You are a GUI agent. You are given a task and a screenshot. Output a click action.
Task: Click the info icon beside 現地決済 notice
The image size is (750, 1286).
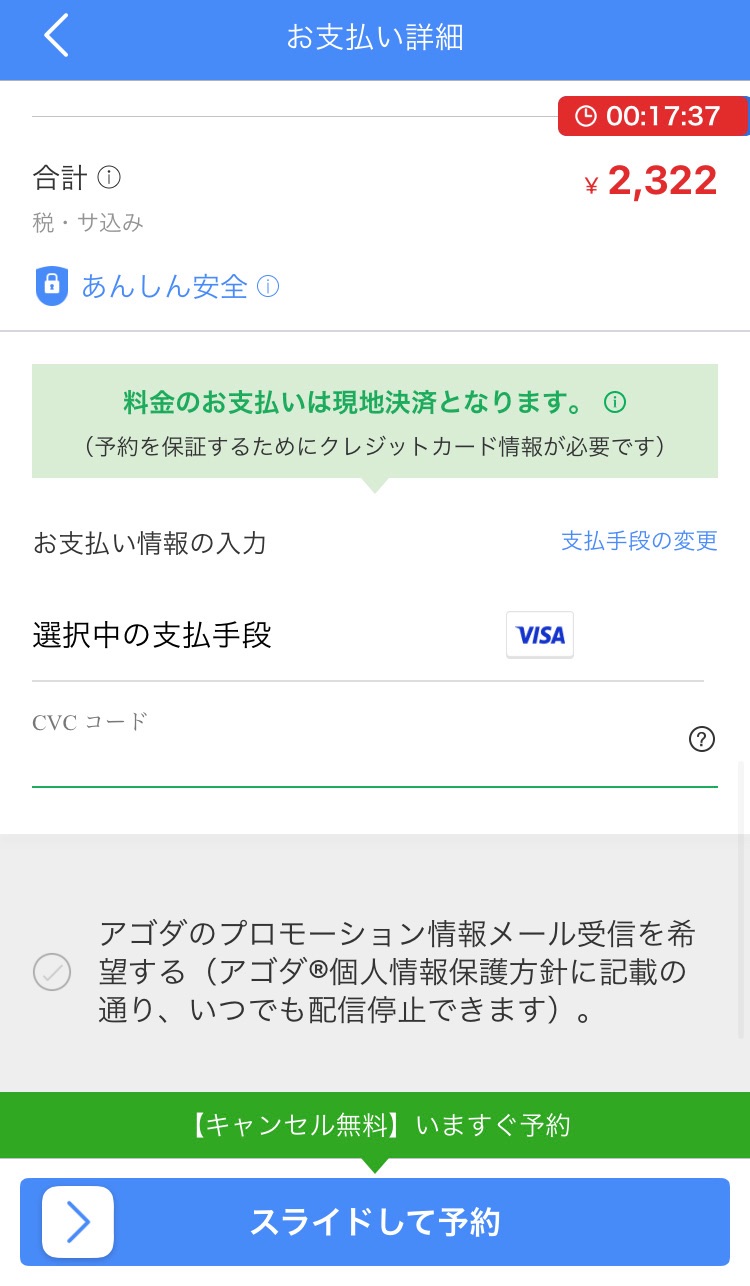[616, 401]
